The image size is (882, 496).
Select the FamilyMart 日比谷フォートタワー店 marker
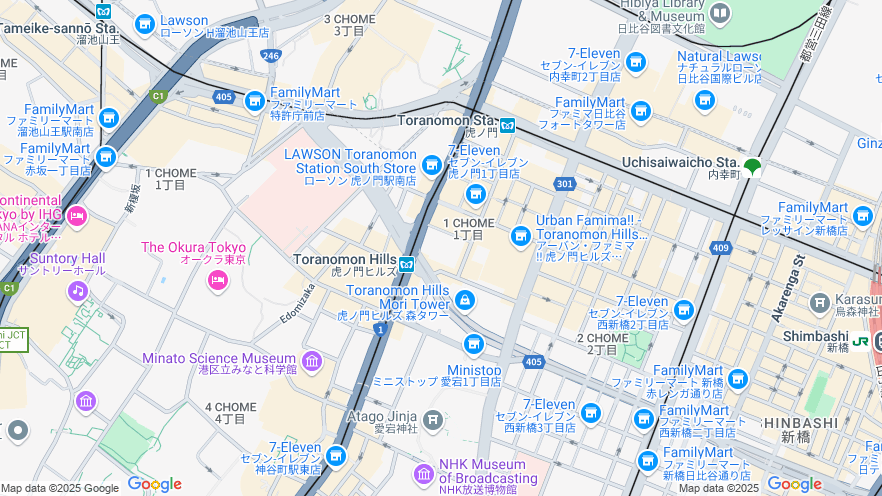point(640,111)
